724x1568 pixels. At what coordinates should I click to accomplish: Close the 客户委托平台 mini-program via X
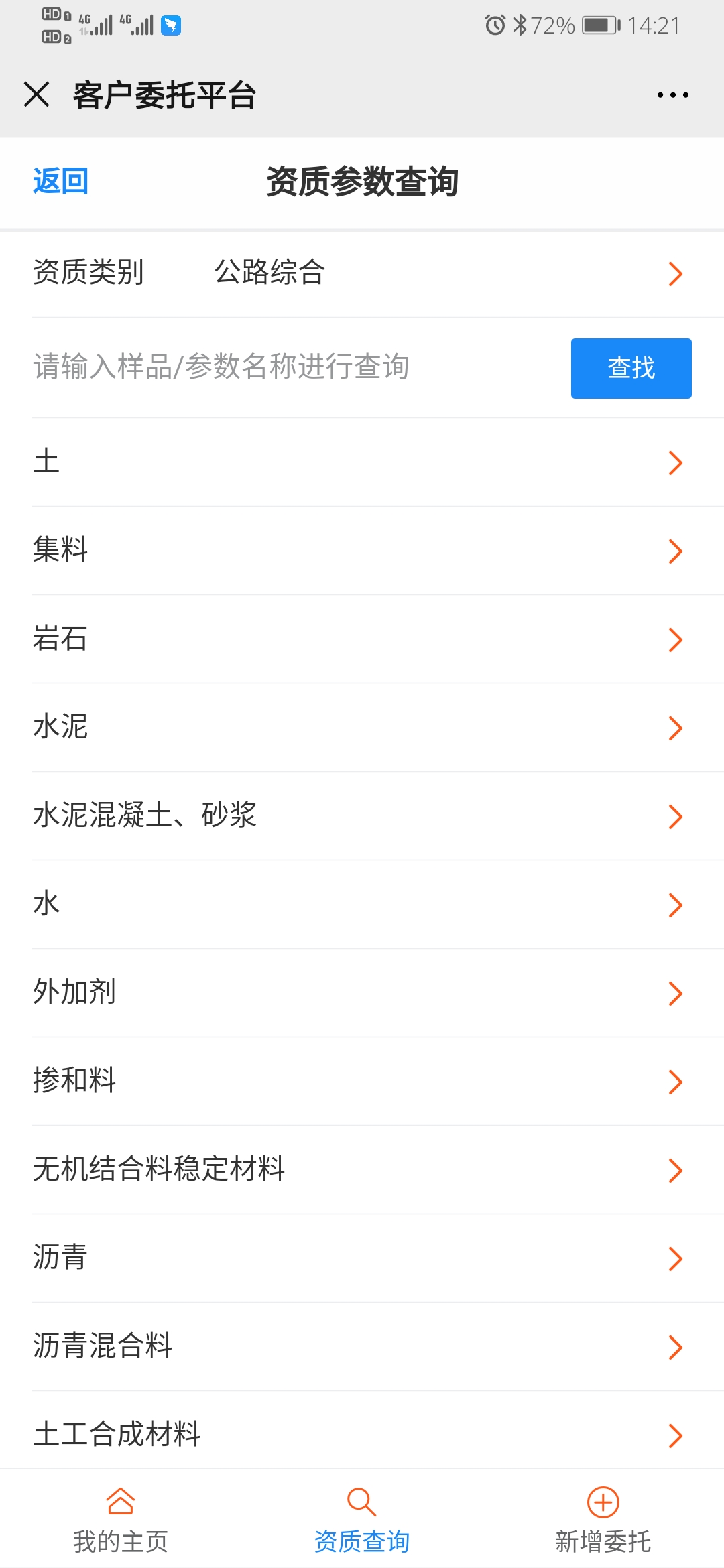click(38, 95)
